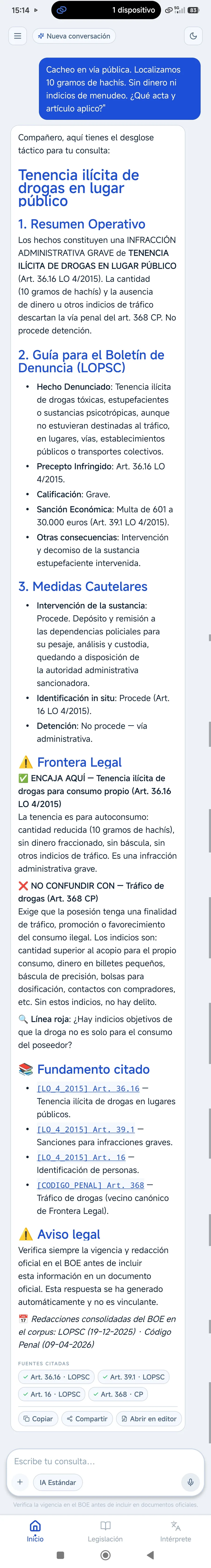The width and height of the screenshot is (211, 1568).
Task: Start a Nueva conversación
Action: pos(74,36)
